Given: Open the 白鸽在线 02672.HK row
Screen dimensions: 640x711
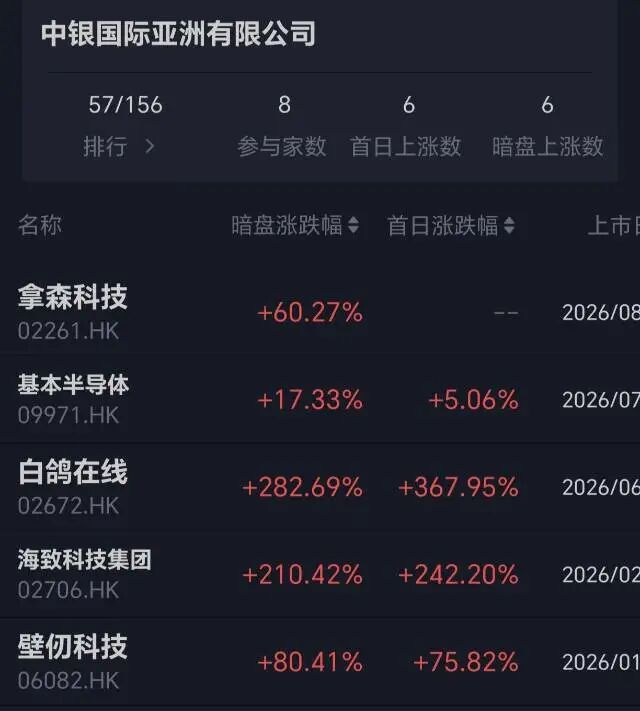Looking at the screenshot, I should (320, 487).
